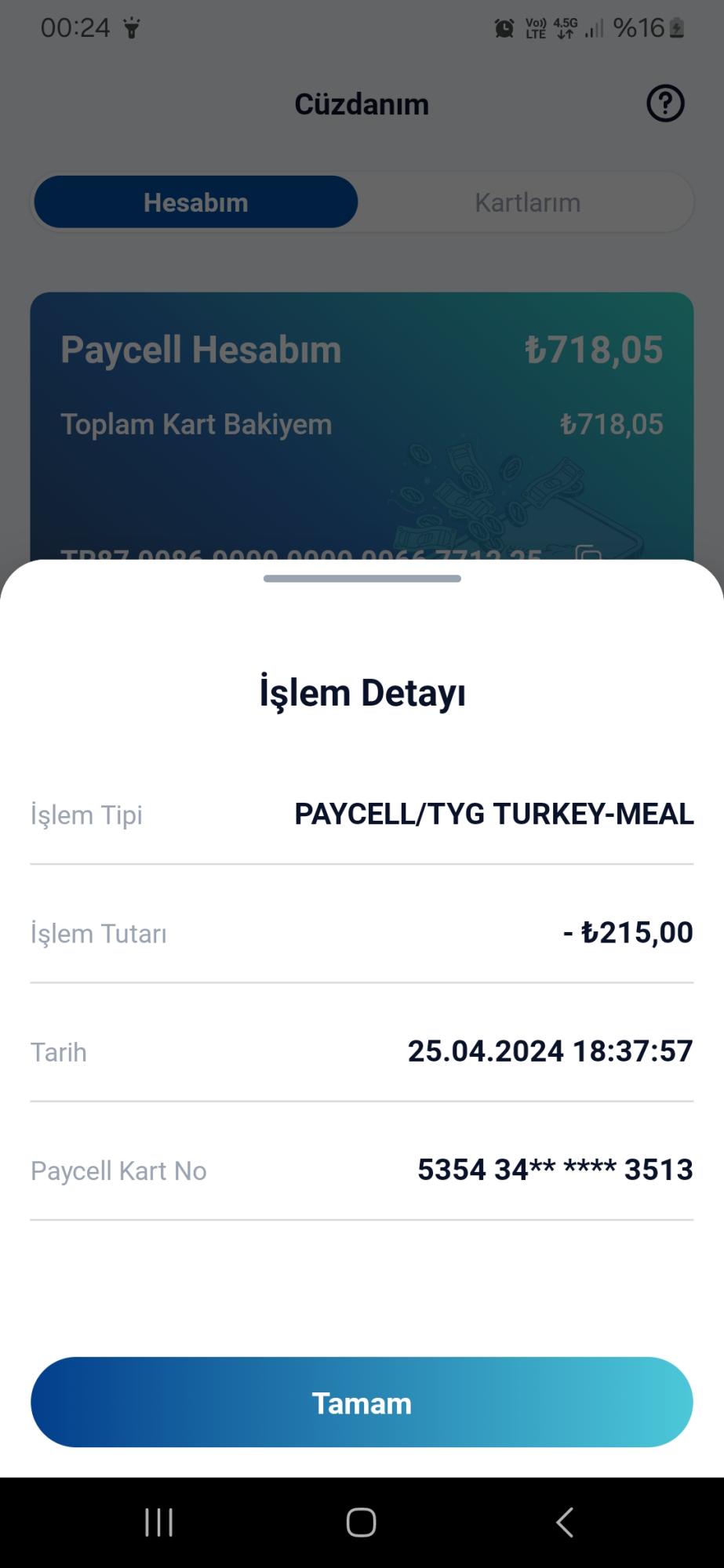This screenshot has width=724, height=1568.
Task: Collapse the İşlem Detayı sheet drag handle
Action: pos(362,579)
